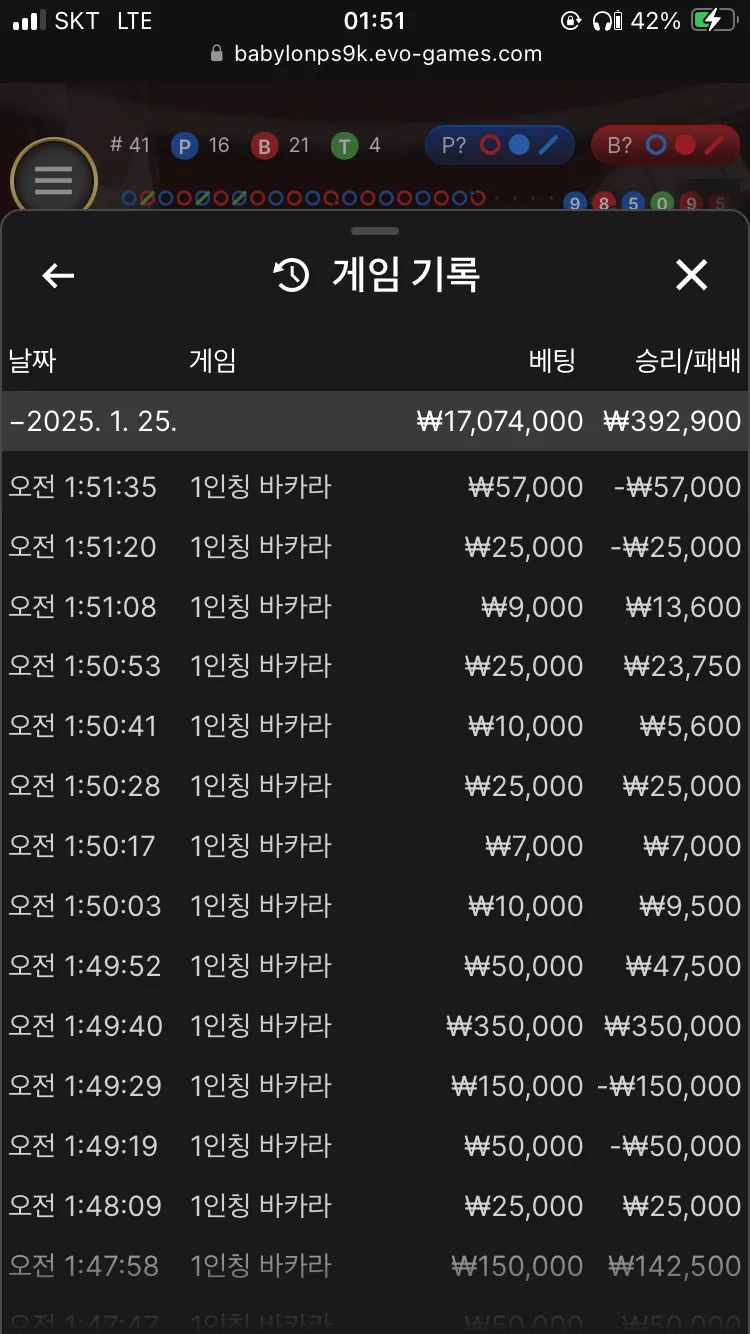Open the 1:50:03 game record

pyautogui.click(x=375, y=906)
